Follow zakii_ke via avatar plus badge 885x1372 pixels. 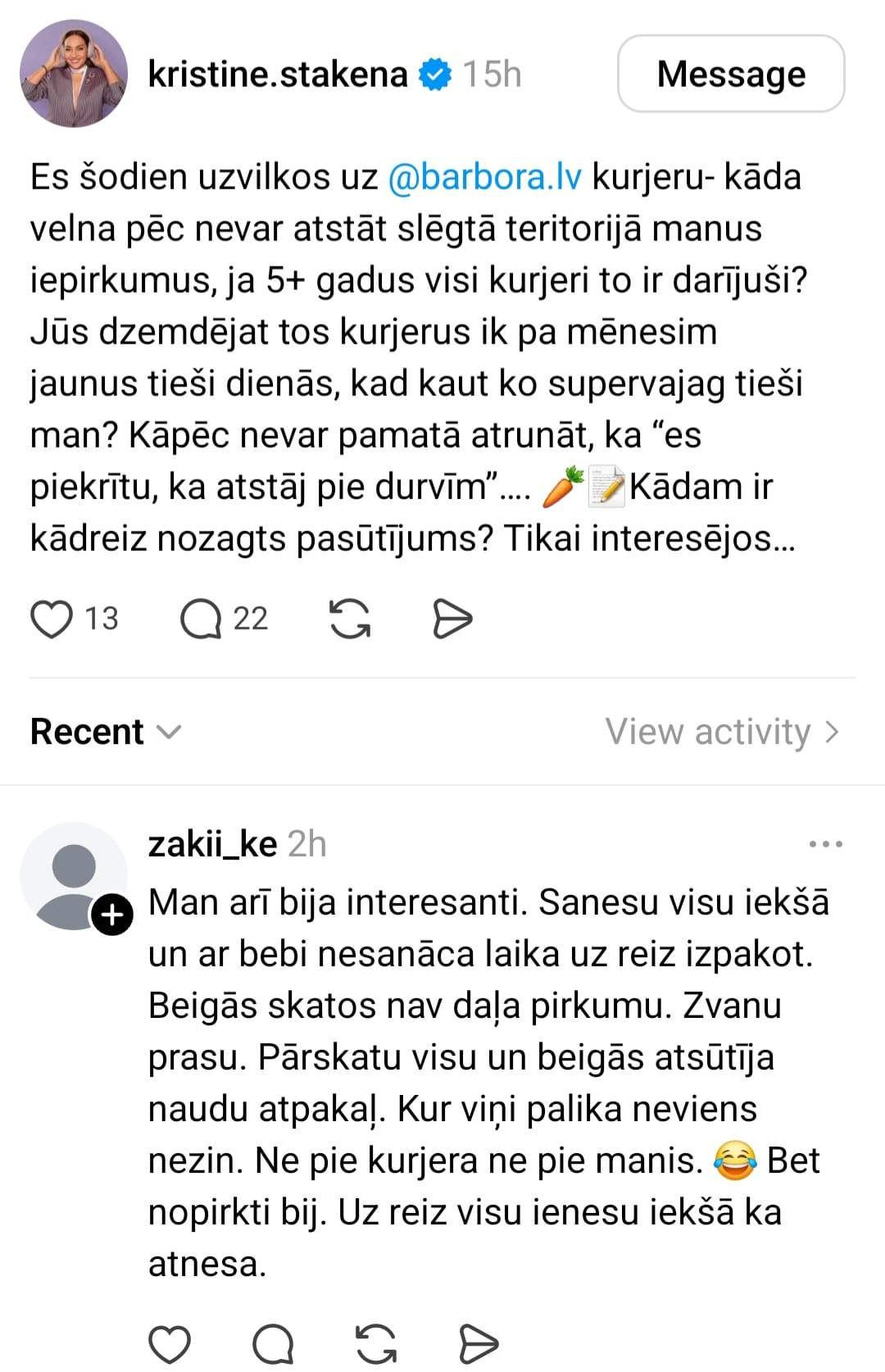tap(111, 915)
